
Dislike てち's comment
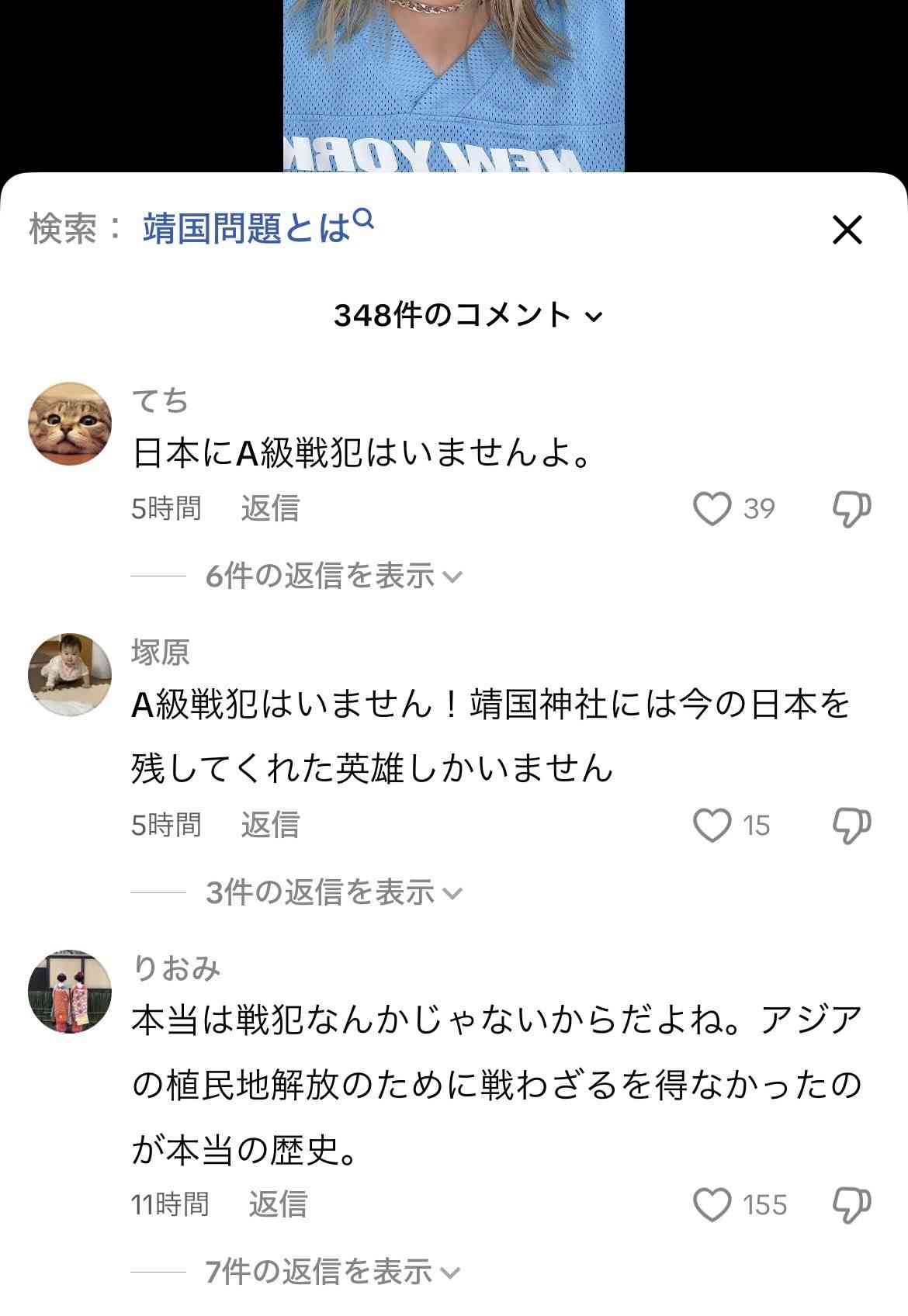tap(851, 509)
